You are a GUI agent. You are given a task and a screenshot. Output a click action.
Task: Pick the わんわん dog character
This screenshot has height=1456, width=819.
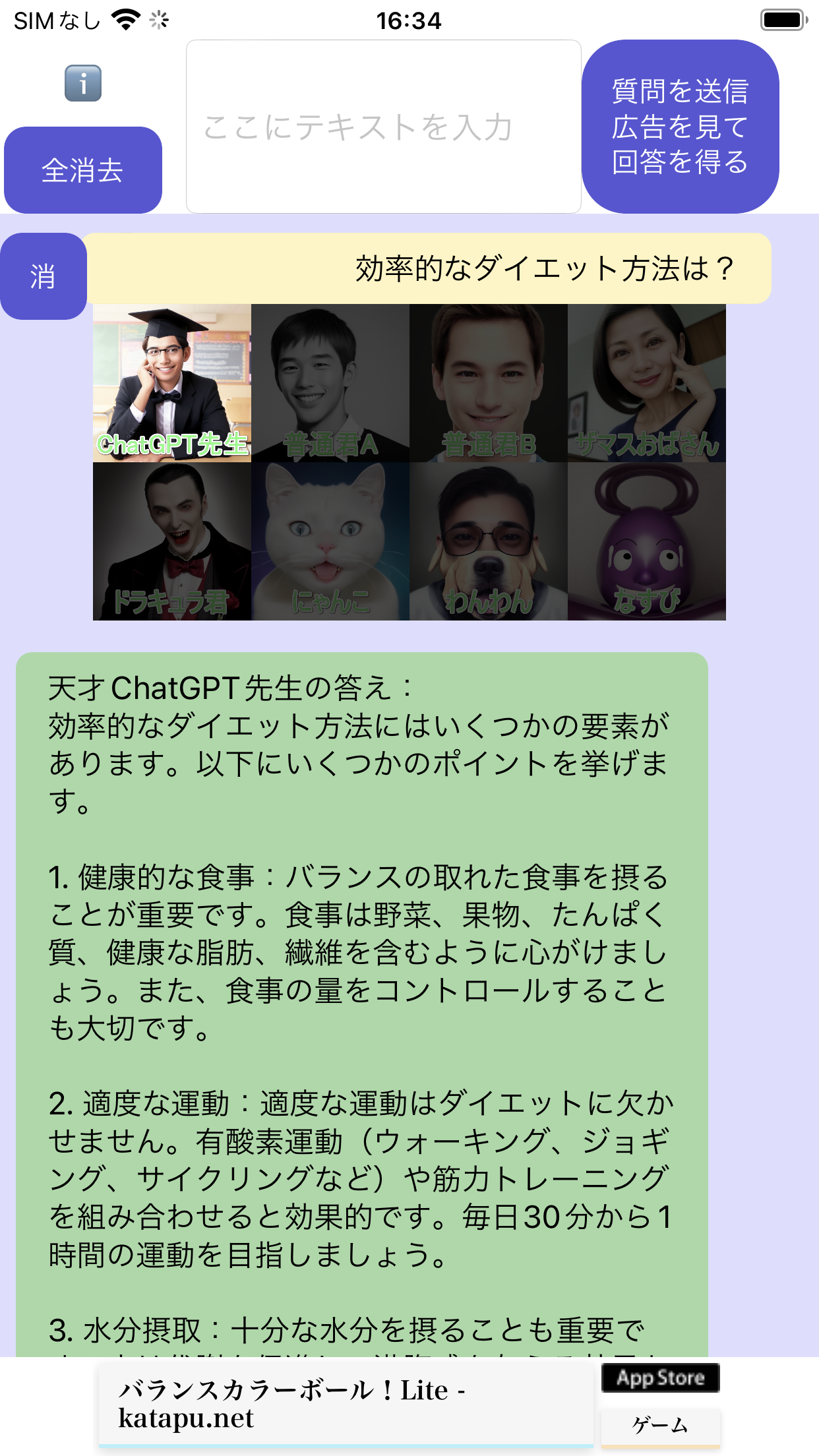click(x=489, y=541)
